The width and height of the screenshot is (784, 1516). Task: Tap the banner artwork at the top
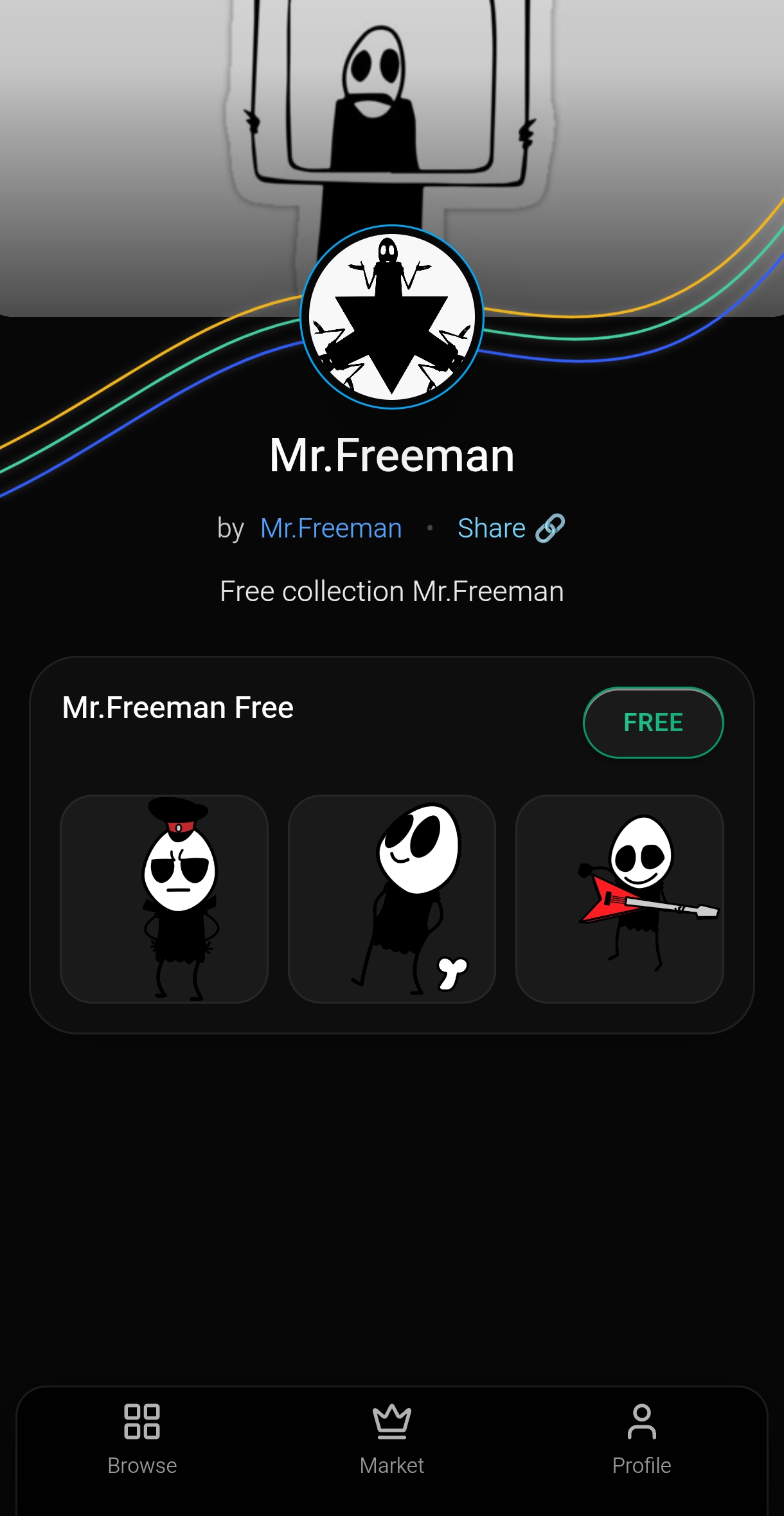point(392,129)
